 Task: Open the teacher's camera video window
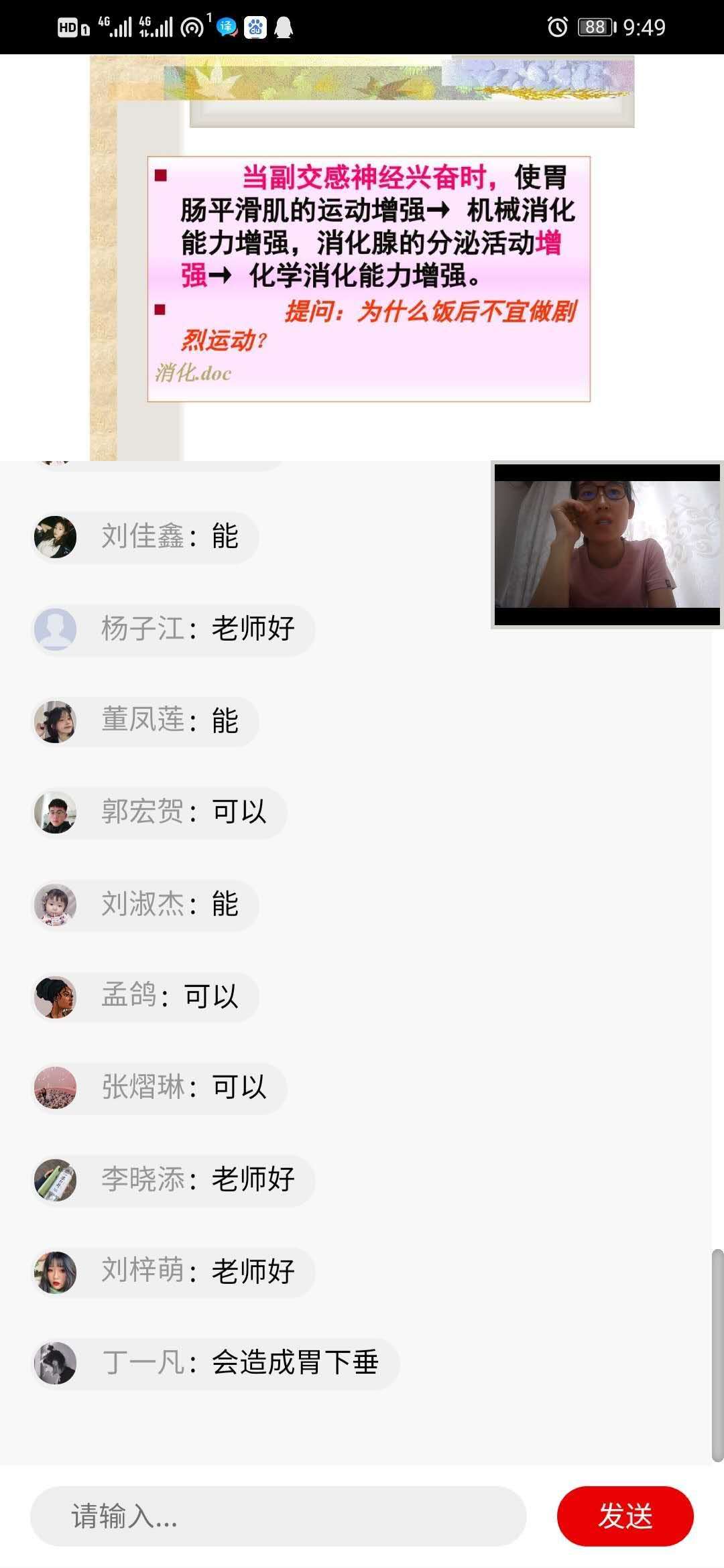tap(607, 544)
